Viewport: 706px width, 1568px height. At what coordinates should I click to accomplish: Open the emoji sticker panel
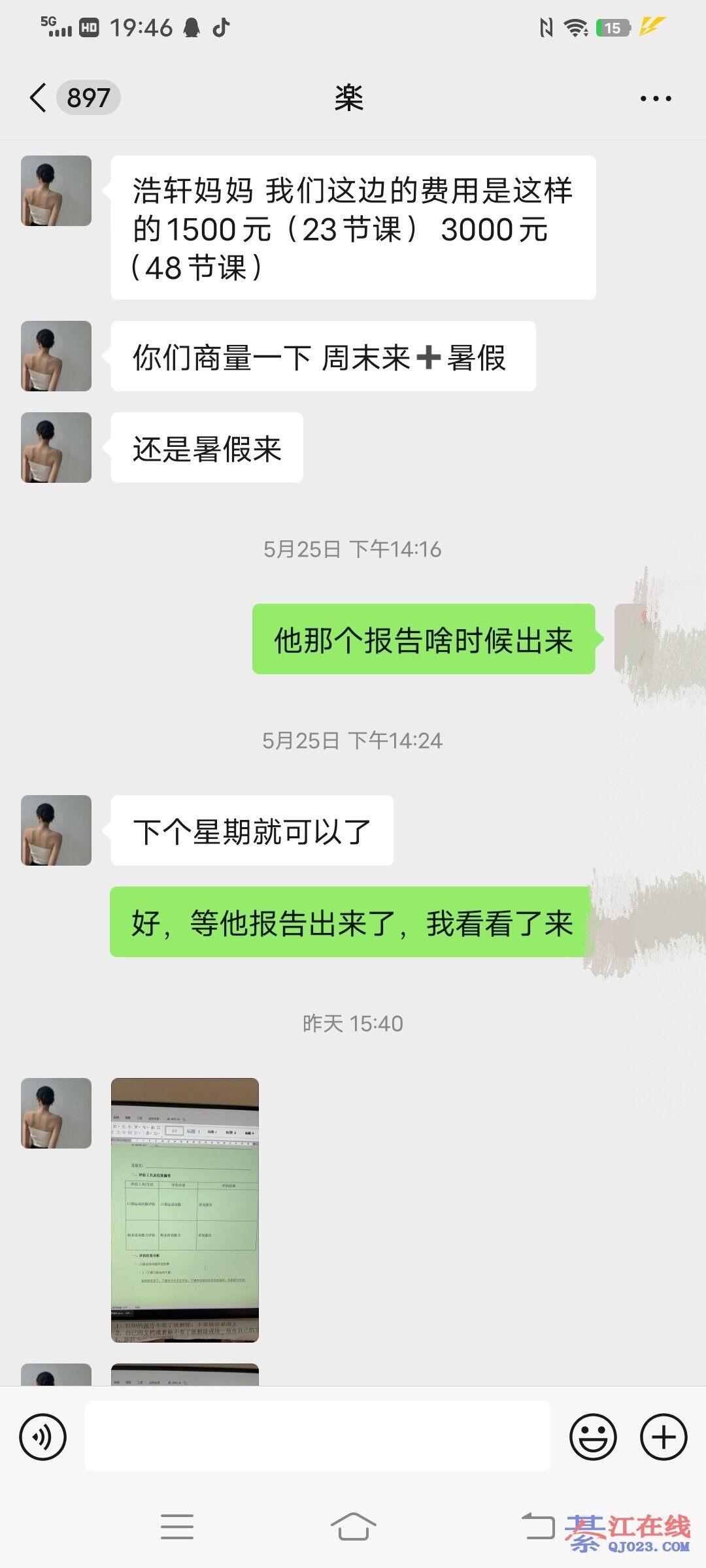click(x=593, y=1437)
